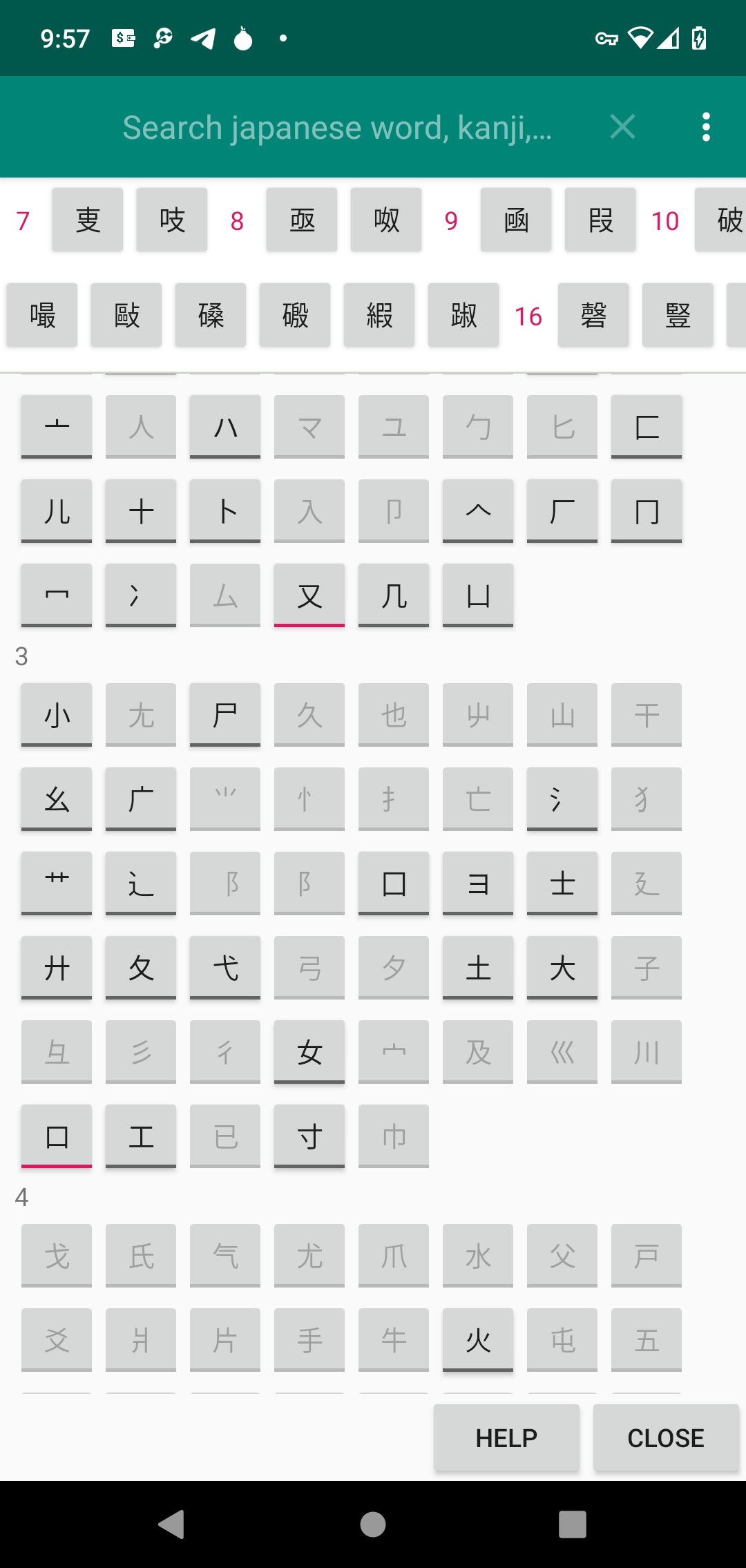
Task: Select the 工 radical
Action: click(141, 1136)
